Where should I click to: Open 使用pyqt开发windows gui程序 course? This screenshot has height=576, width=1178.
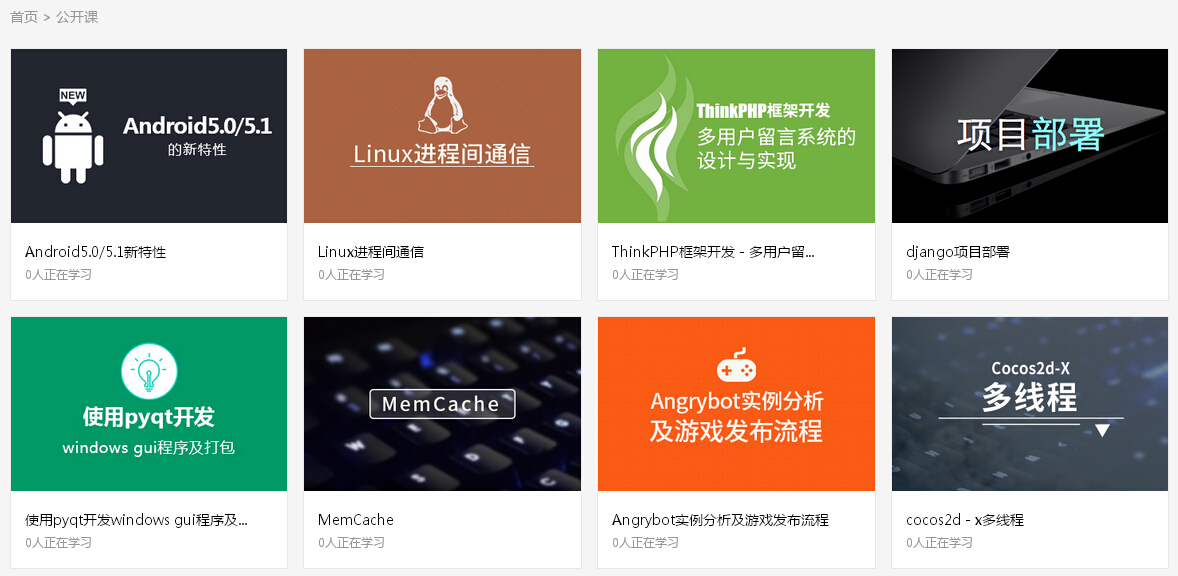pyautogui.click(x=148, y=404)
